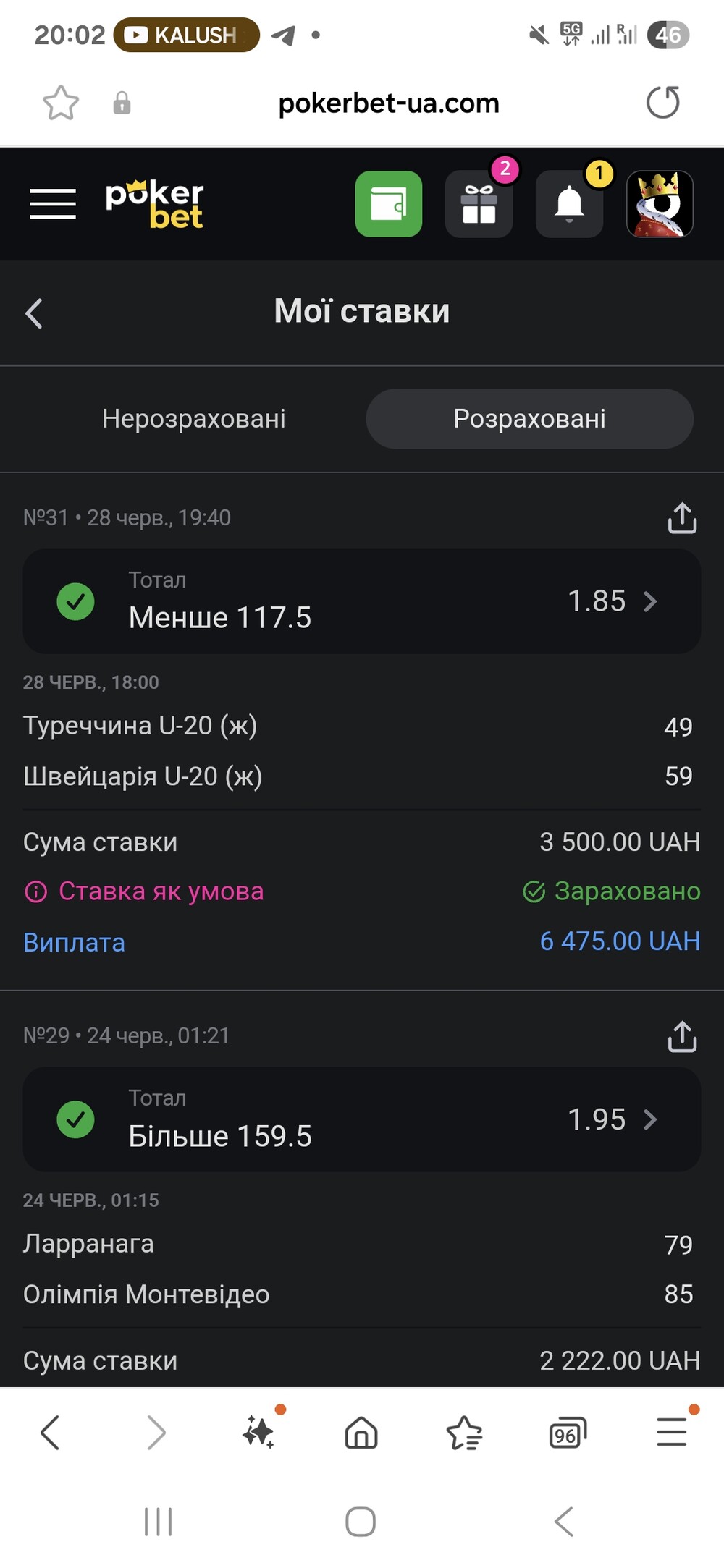Share bet №31
This screenshot has height=1568, width=724.
pos(682,518)
